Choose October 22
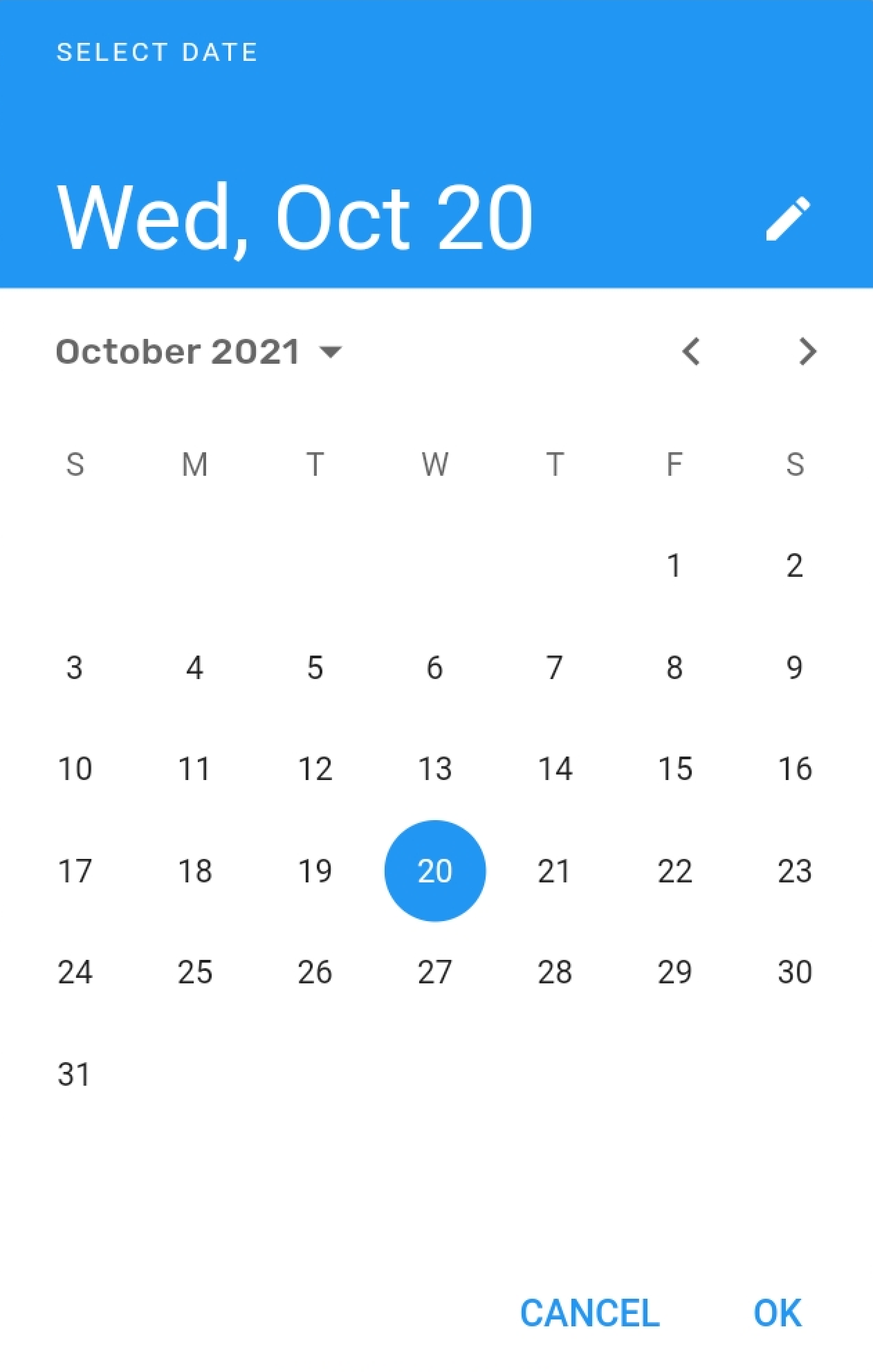Image resolution: width=873 pixels, height=1372 pixels. pyautogui.click(x=674, y=871)
